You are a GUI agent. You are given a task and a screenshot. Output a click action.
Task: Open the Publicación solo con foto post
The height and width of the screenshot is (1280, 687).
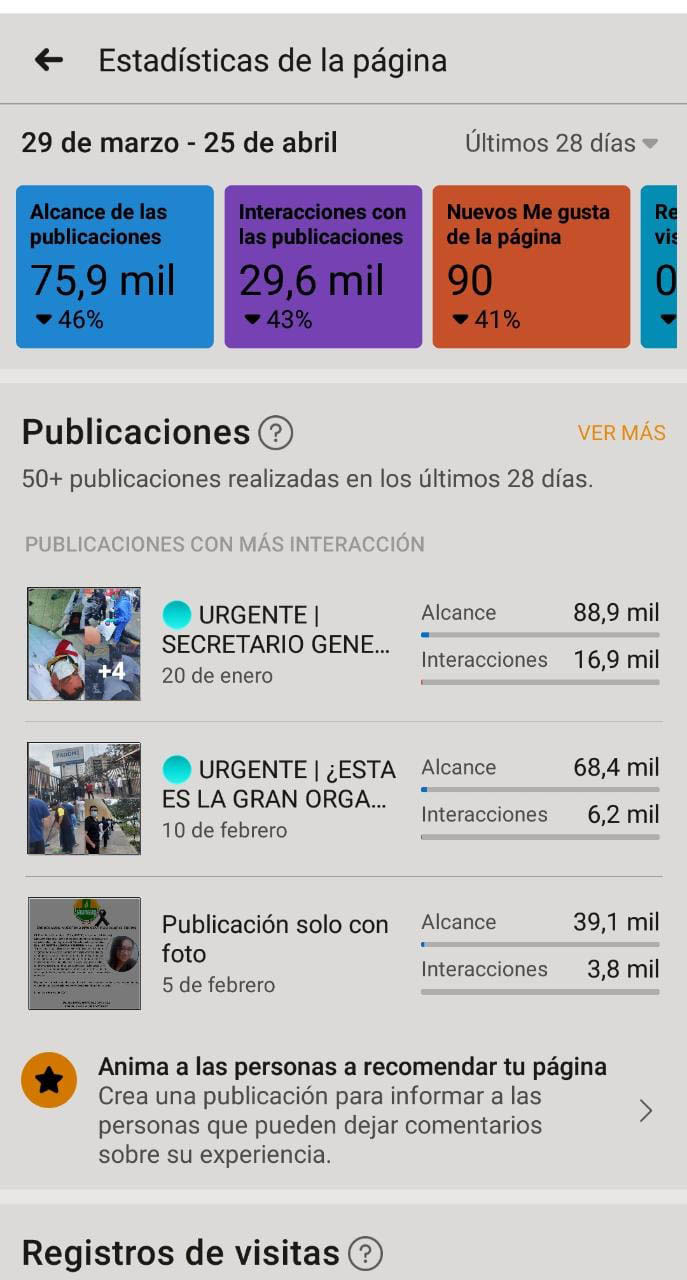click(274, 953)
